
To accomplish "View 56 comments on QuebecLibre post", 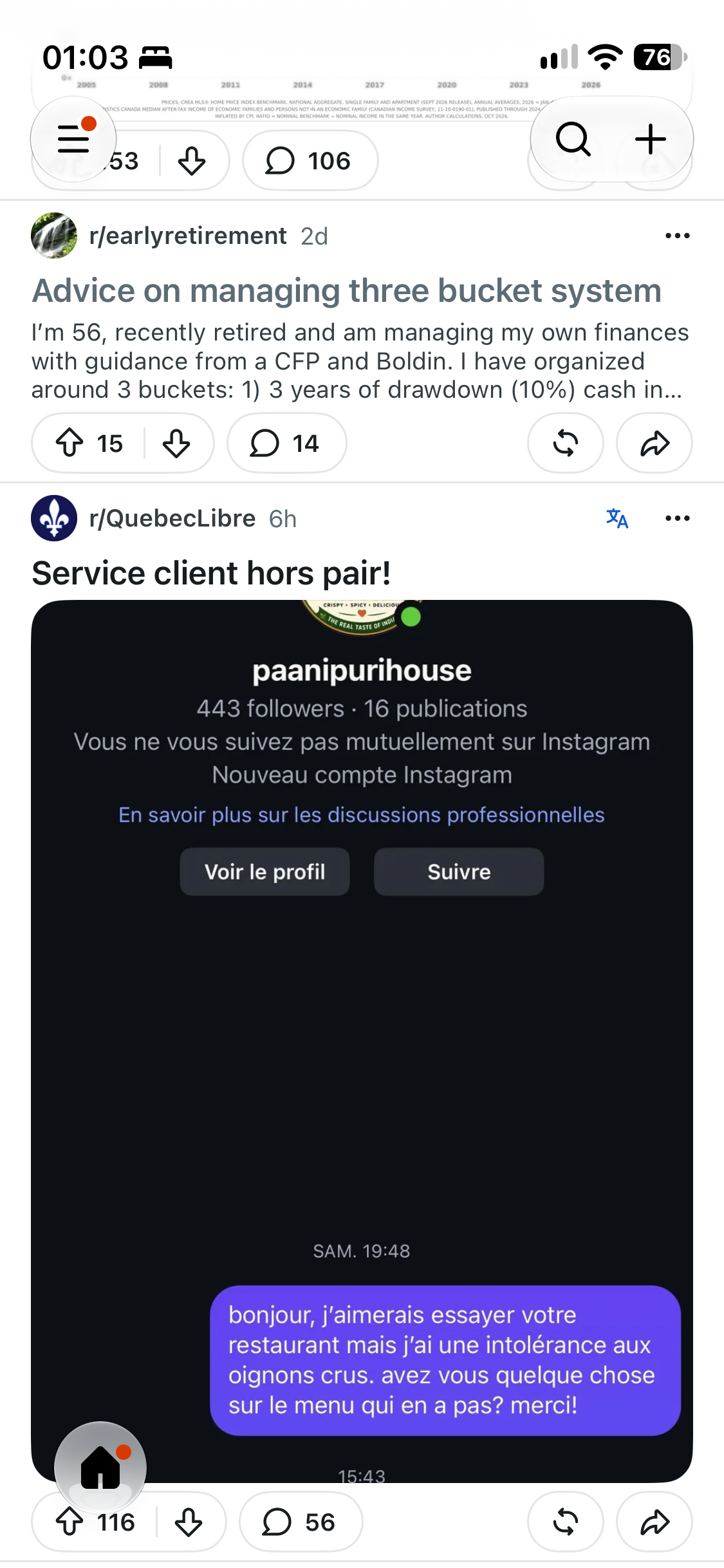I will tap(301, 1522).
